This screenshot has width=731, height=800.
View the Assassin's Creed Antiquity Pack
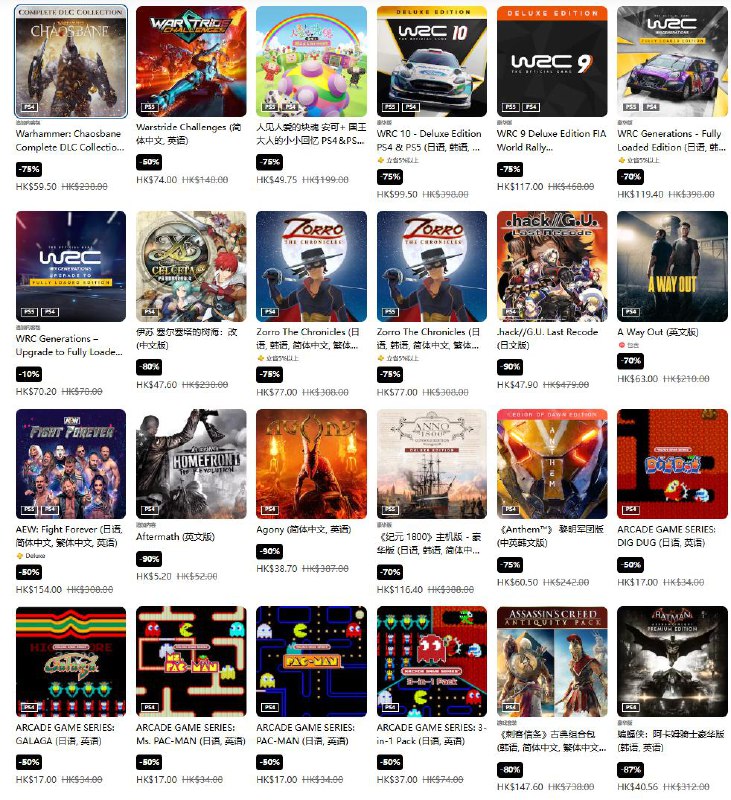[552, 661]
